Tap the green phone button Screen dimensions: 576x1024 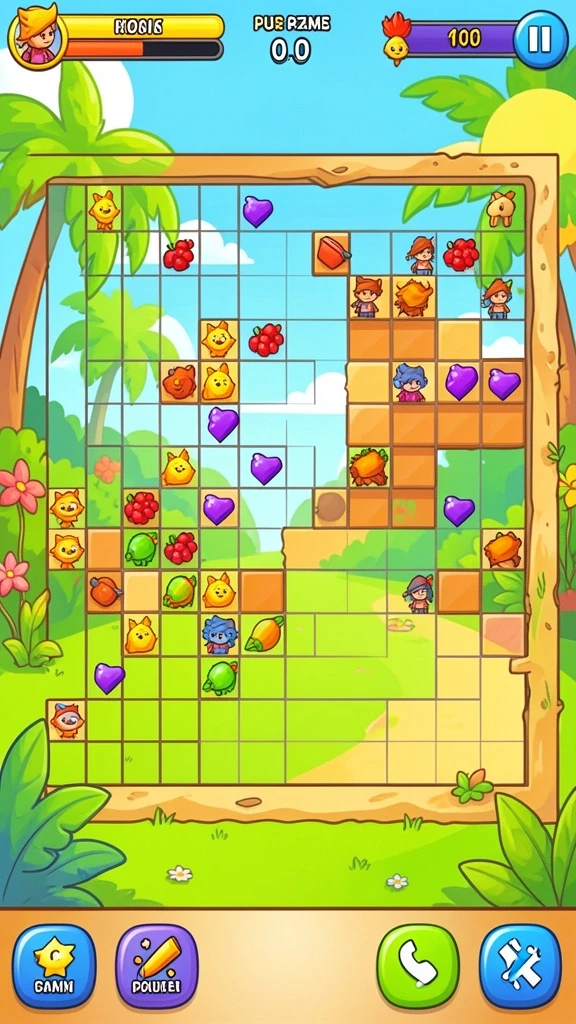click(417, 966)
